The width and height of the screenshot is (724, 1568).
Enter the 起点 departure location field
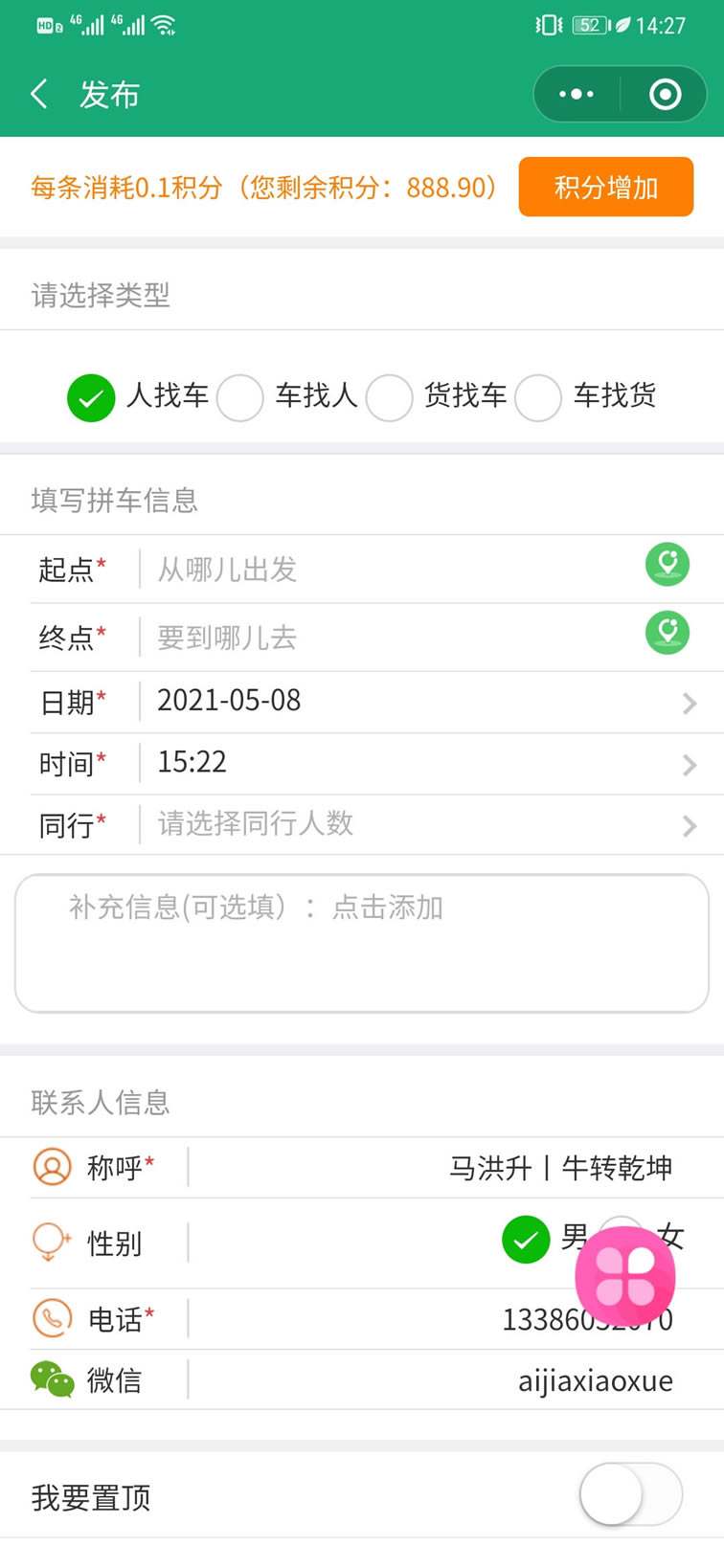coord(388,569)
